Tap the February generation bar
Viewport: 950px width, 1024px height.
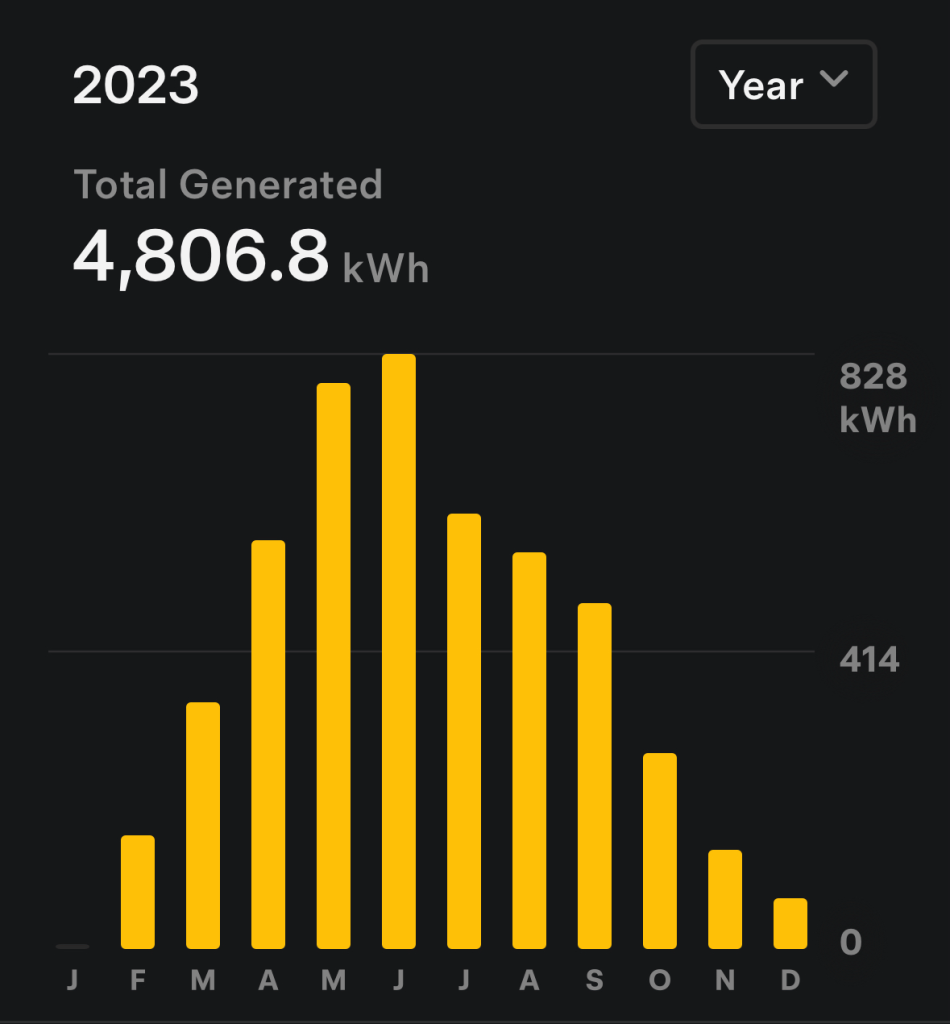pos(137,890)
